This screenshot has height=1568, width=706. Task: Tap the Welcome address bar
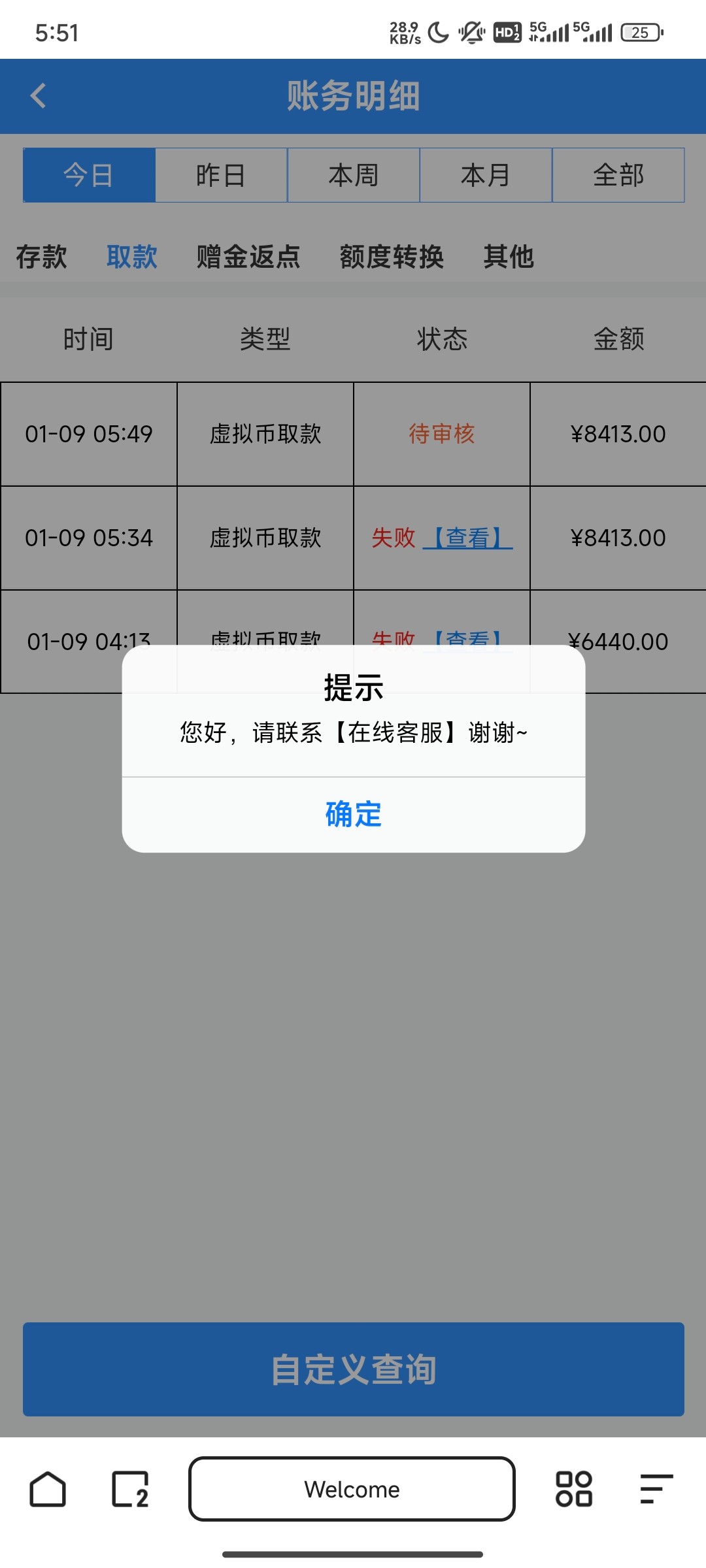pyautogui.click(x=352, y=1489)
